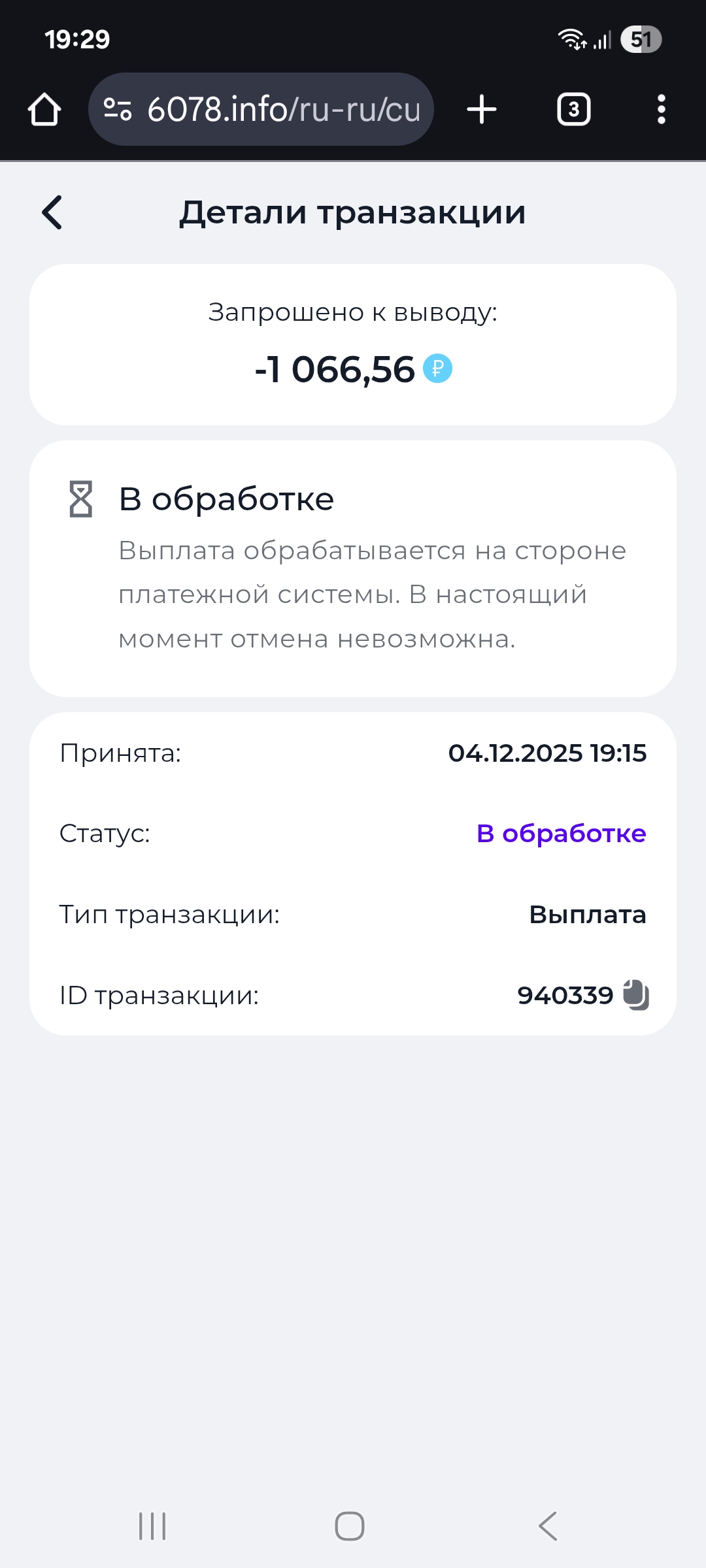Copy the transaction ID 940339

point(636,995)
